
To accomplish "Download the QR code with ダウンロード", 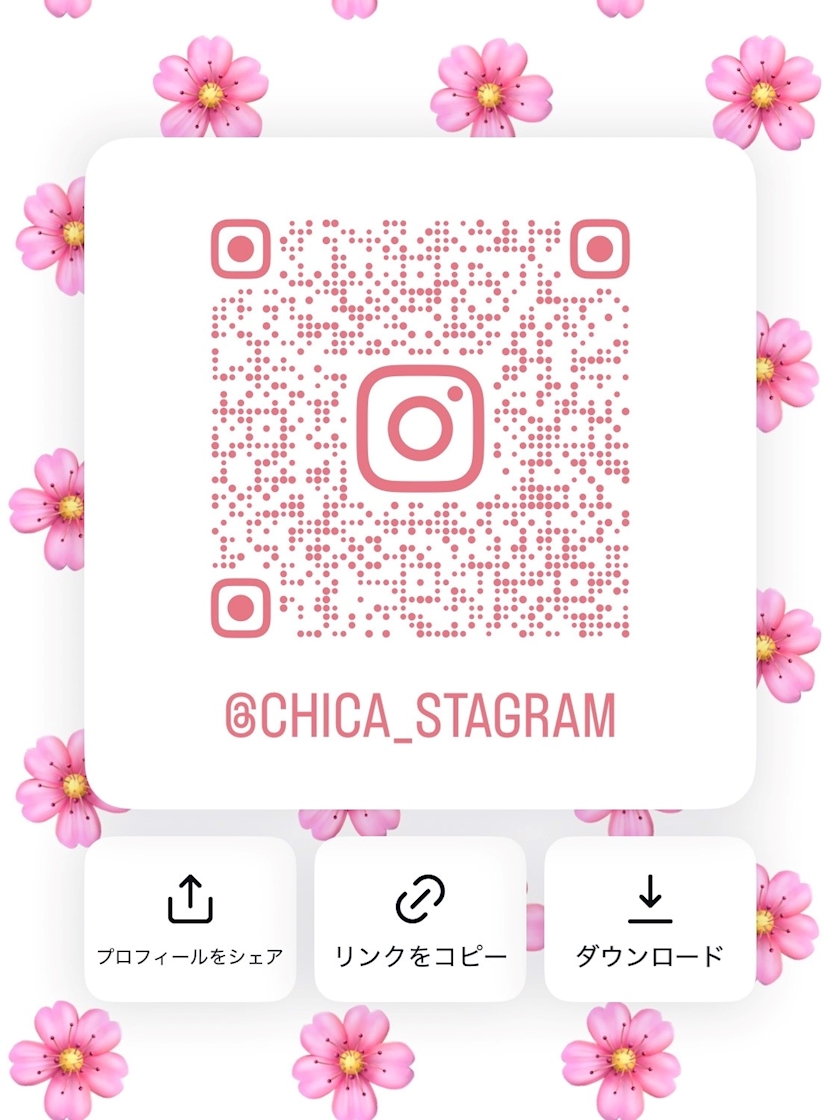I will click(x=650, y=918).
